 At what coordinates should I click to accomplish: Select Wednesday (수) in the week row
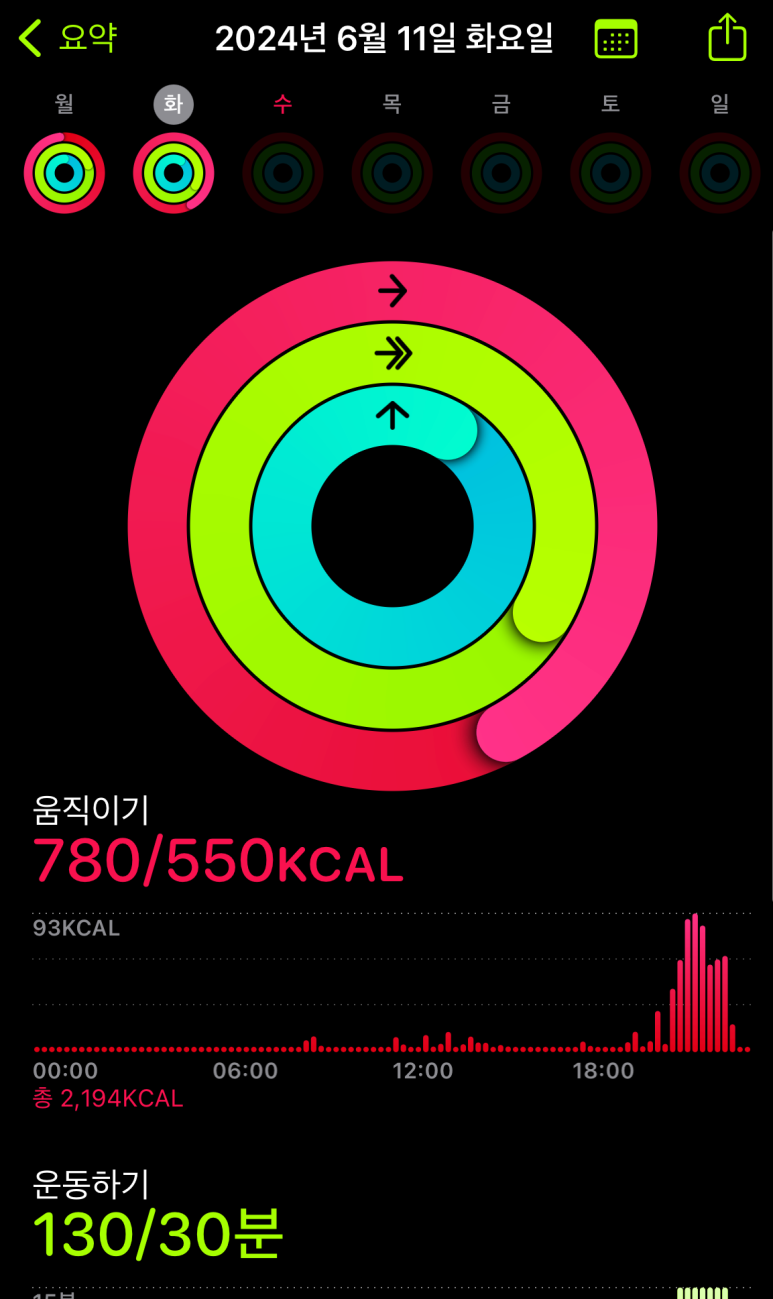(x=283, y=173)
